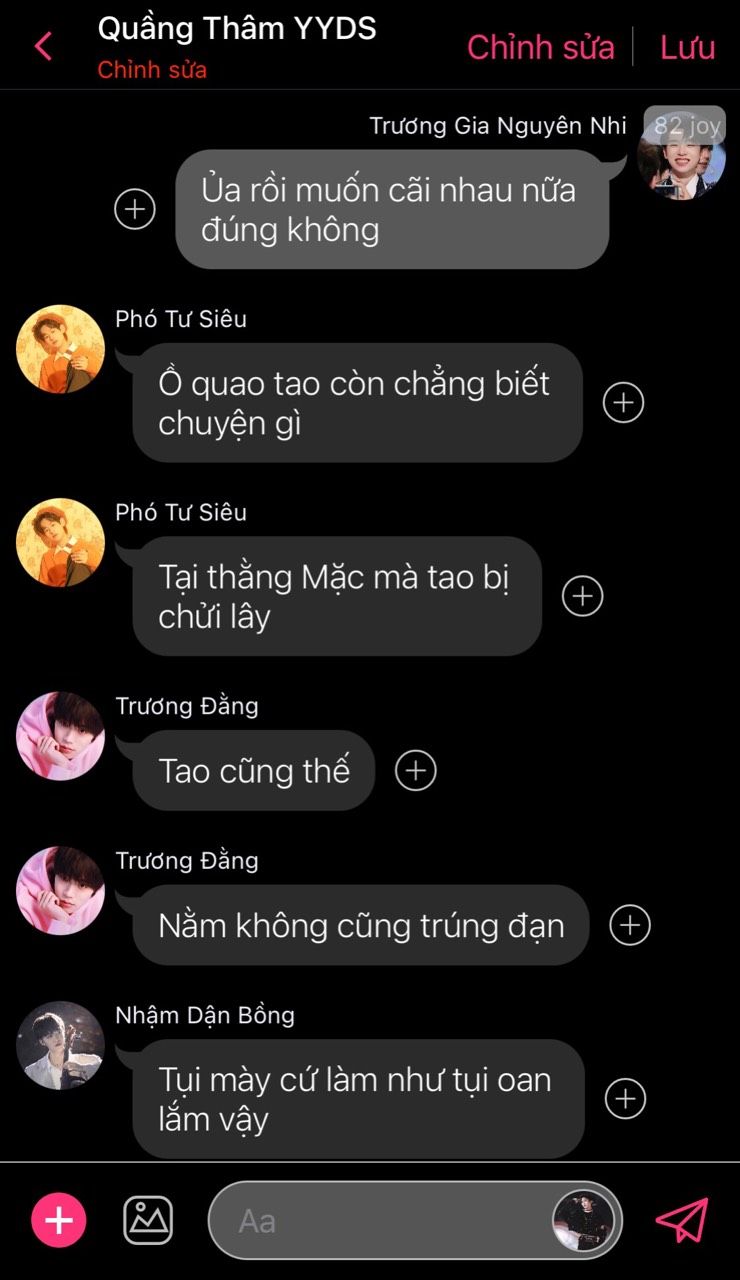Viewport: 740px width, 1280px height.
Task: Tap the Chỉnh sửa button in header
Action: pos(540,46)
